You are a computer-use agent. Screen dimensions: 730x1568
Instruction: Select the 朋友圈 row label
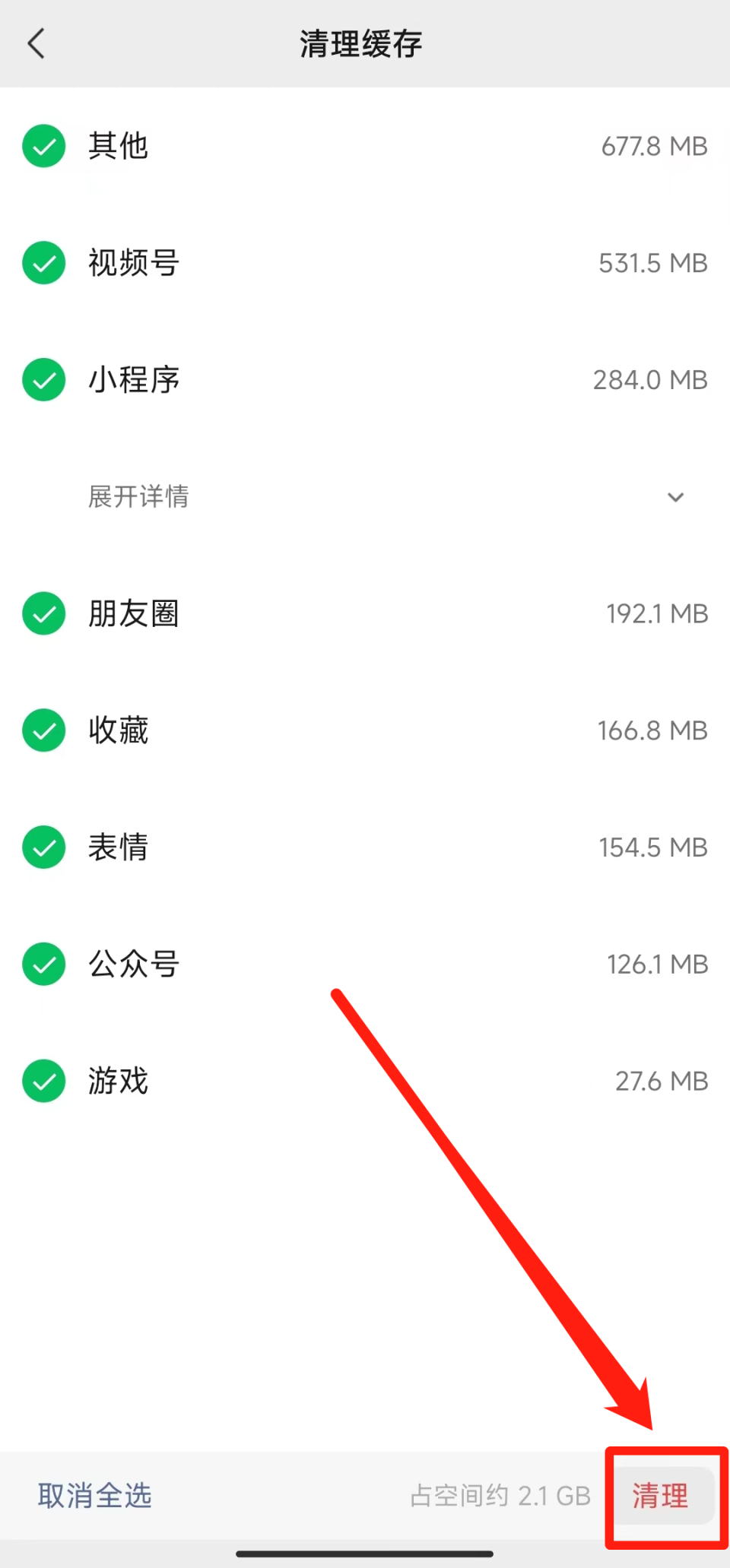click(x=133, y=614)
